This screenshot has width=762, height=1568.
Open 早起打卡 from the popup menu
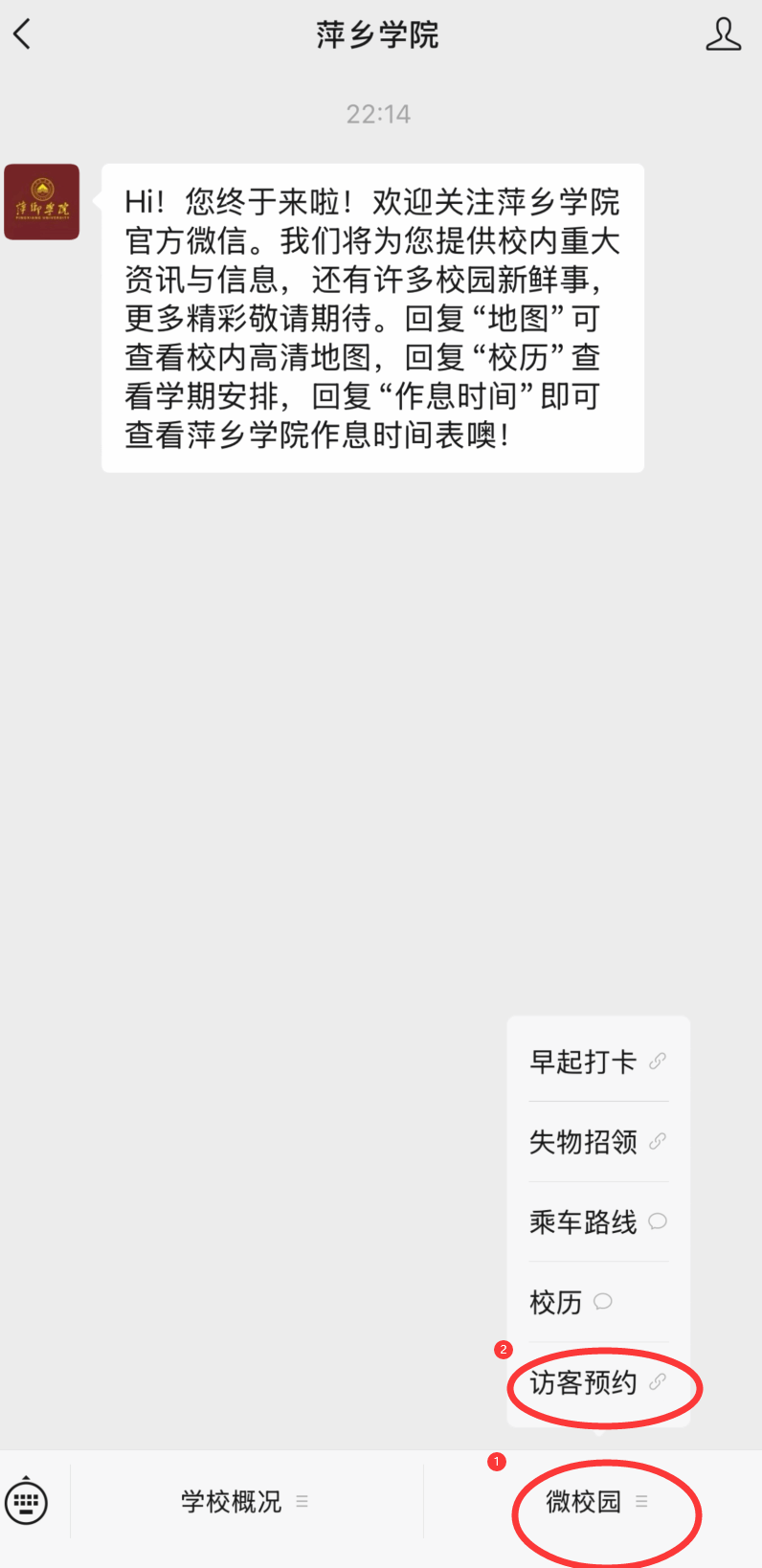click(598, 1061)
